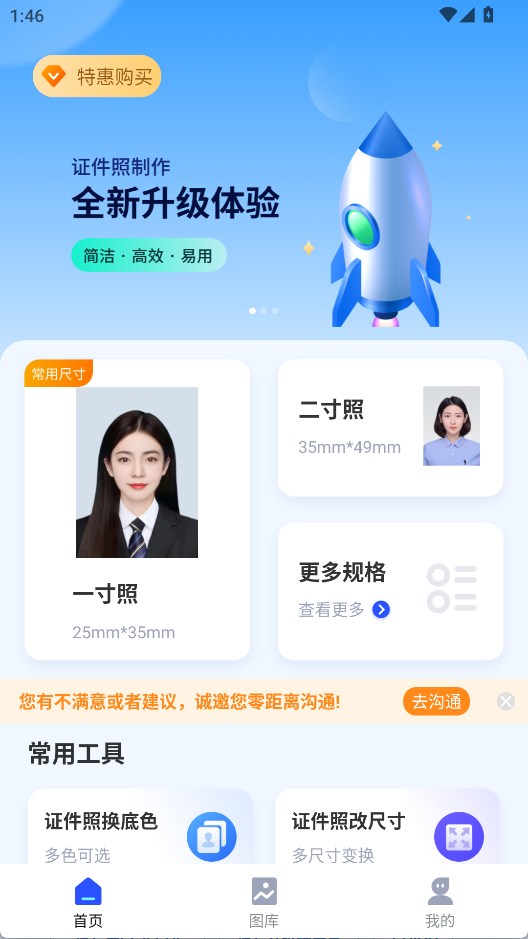The image size is (528, 939).
Task: Go to the 我的 profile tab
Action: click(x=440, y=902)
